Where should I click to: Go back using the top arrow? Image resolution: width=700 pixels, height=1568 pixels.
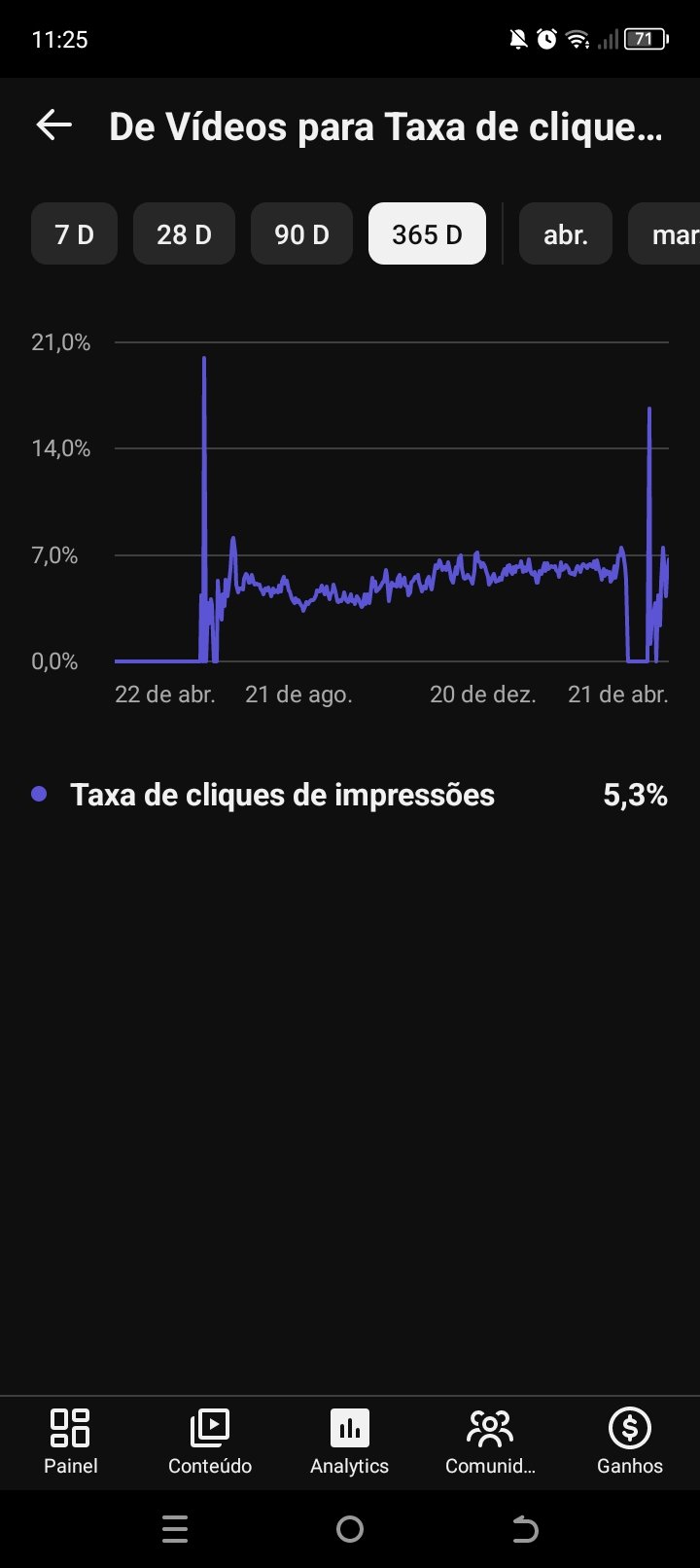tap(54, 125)
